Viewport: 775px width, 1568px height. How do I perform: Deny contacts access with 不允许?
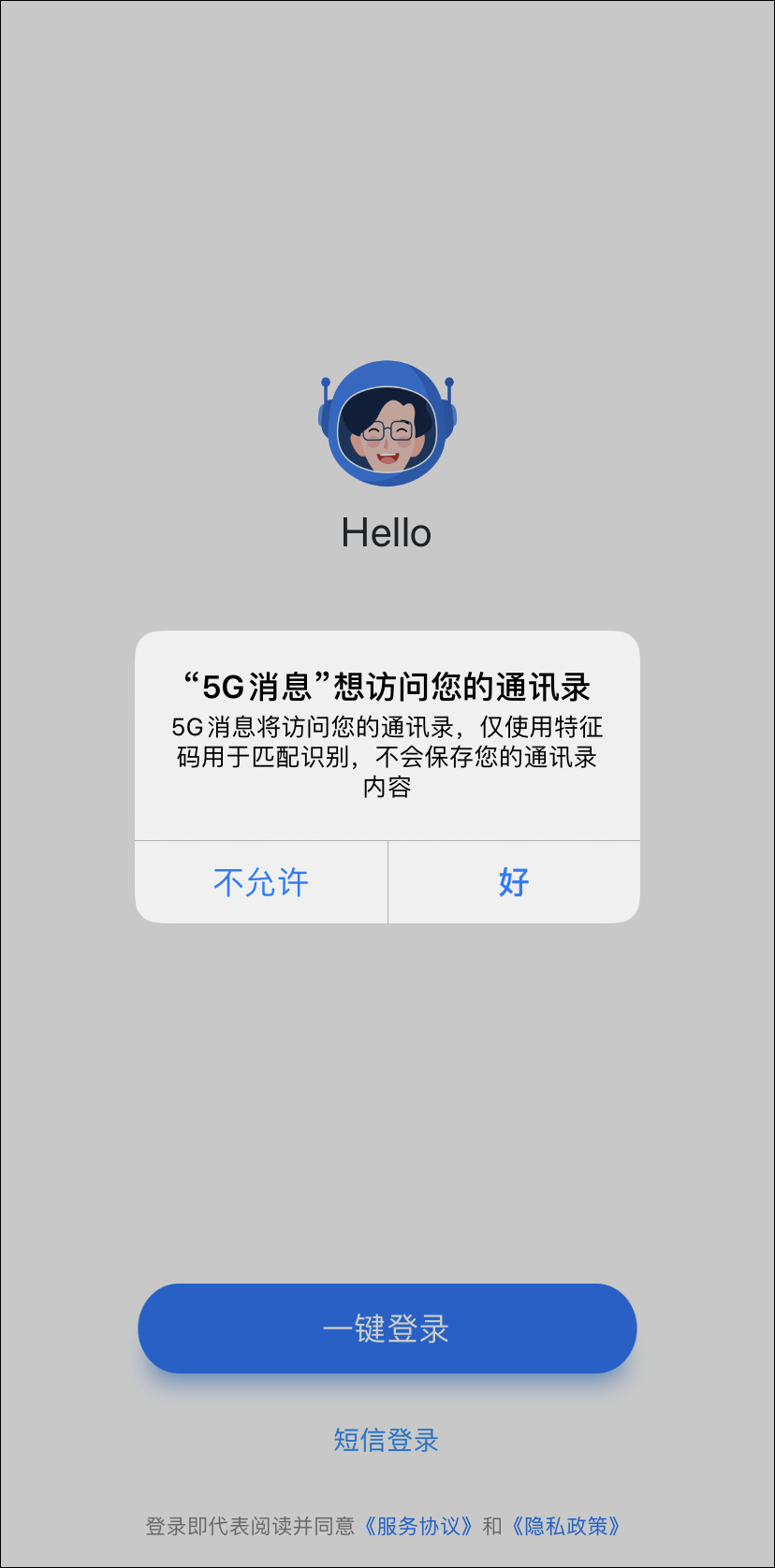tap(261, 882)
